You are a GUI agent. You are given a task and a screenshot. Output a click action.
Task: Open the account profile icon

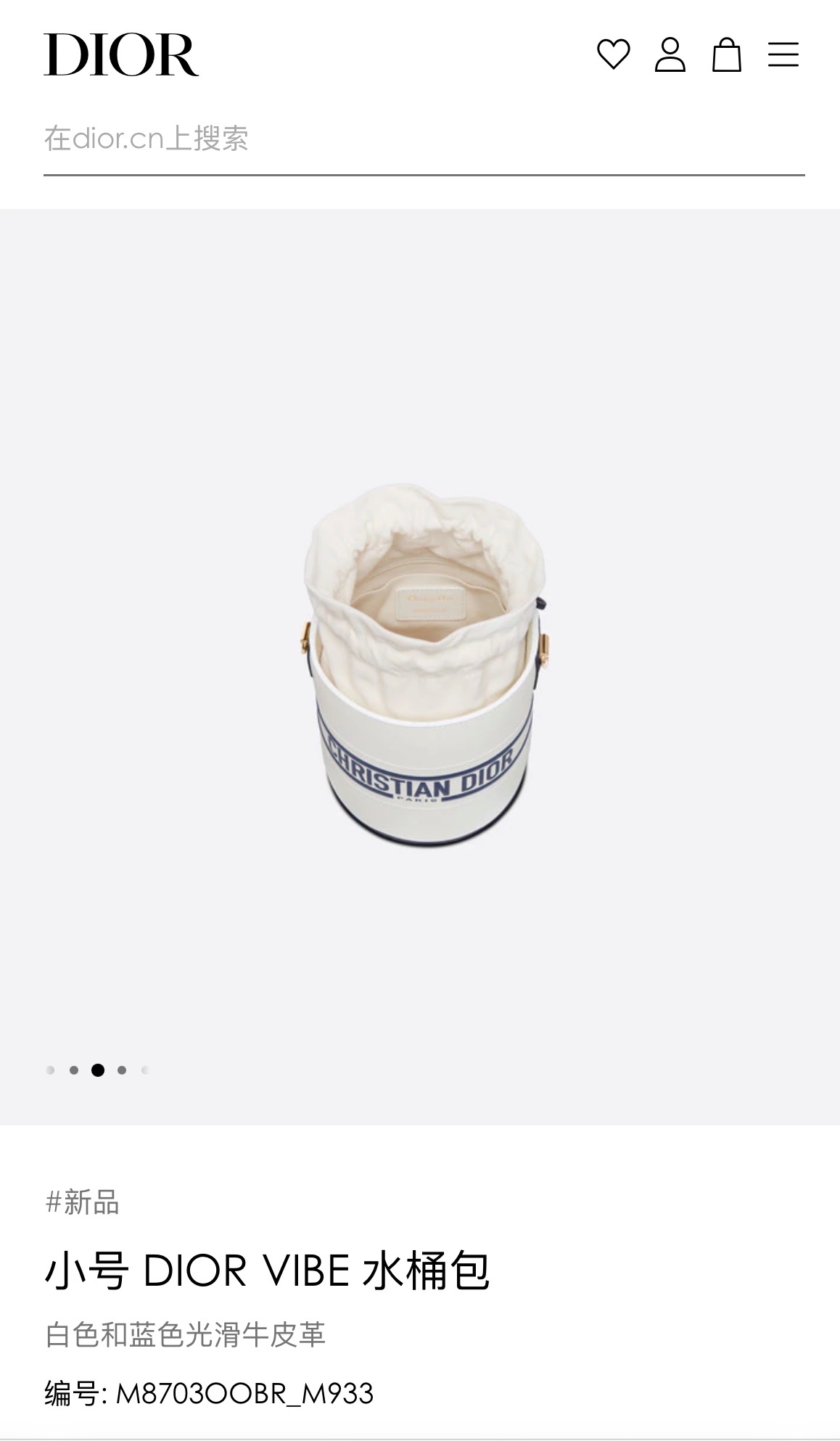670,54
